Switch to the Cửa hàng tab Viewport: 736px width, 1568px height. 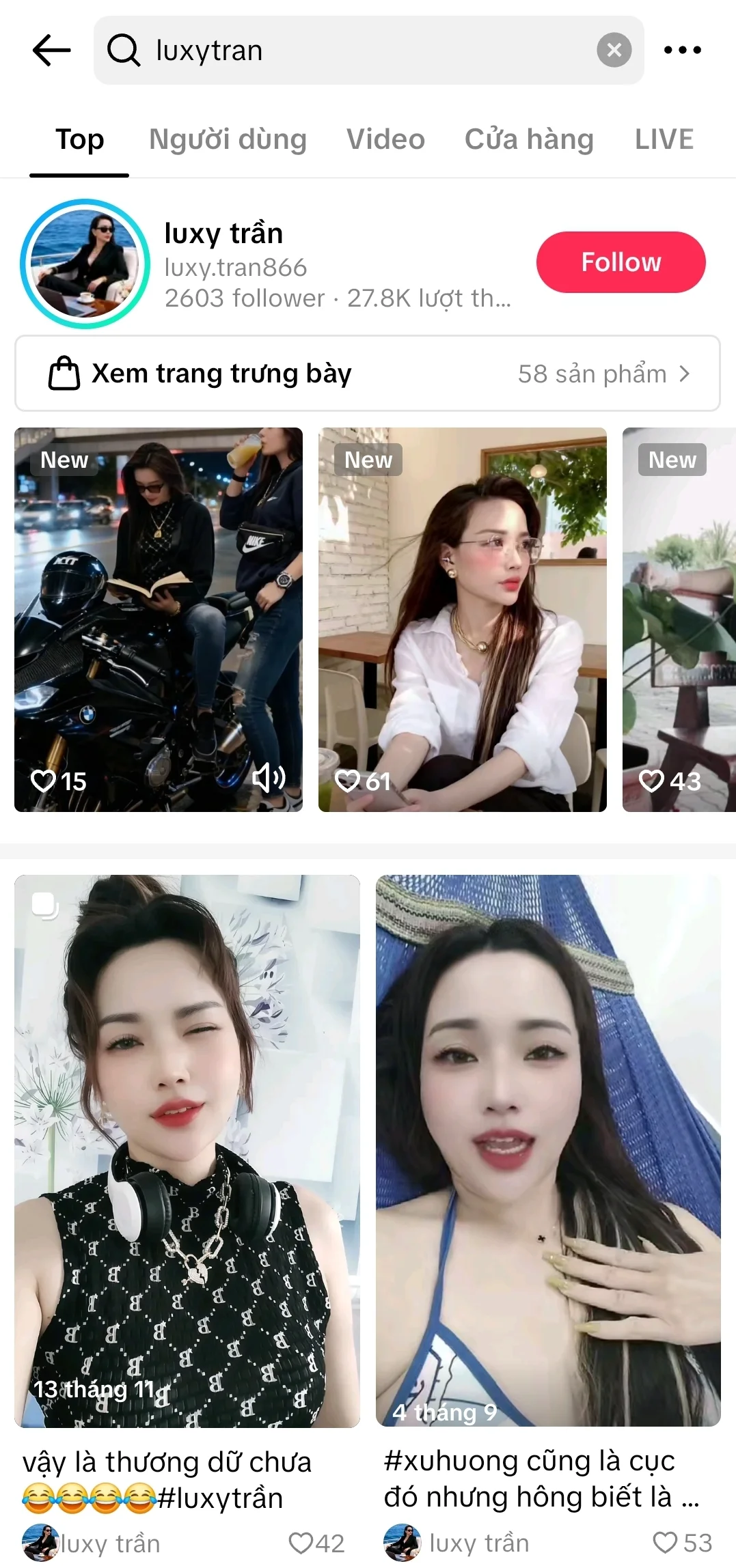pos(529,139)
